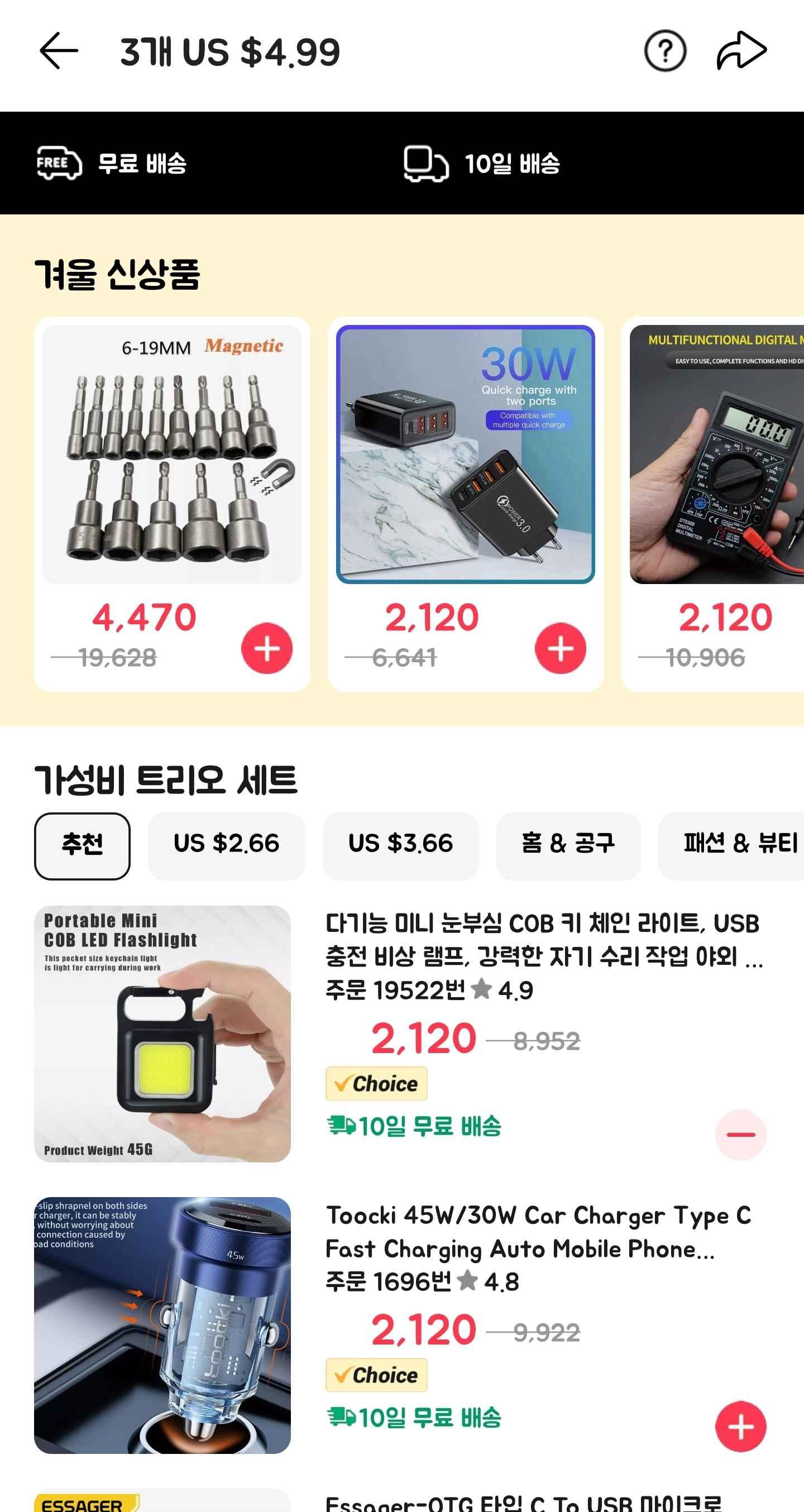Open the digital multimeter product card
The width and height of the screenshot is (804, 1512).
tap(716, 455)
